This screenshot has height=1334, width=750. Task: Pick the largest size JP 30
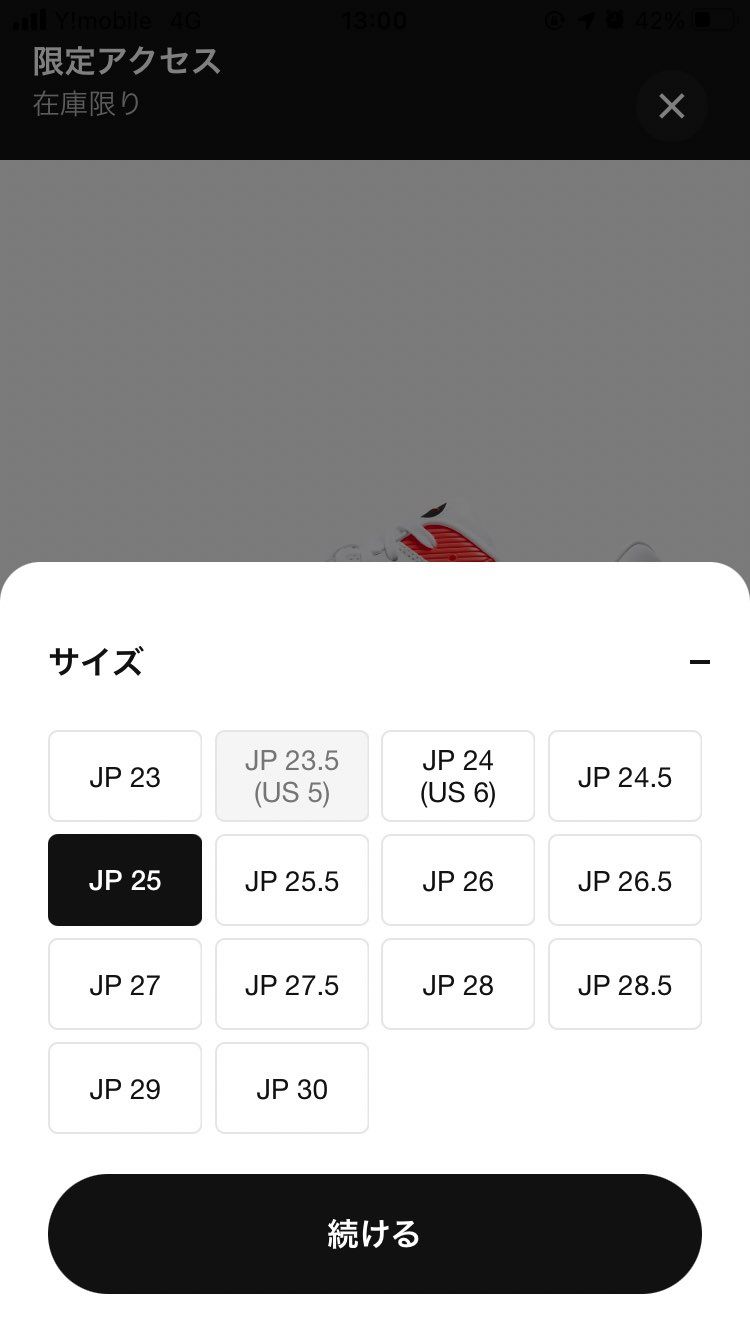[x=292, y=1088]
